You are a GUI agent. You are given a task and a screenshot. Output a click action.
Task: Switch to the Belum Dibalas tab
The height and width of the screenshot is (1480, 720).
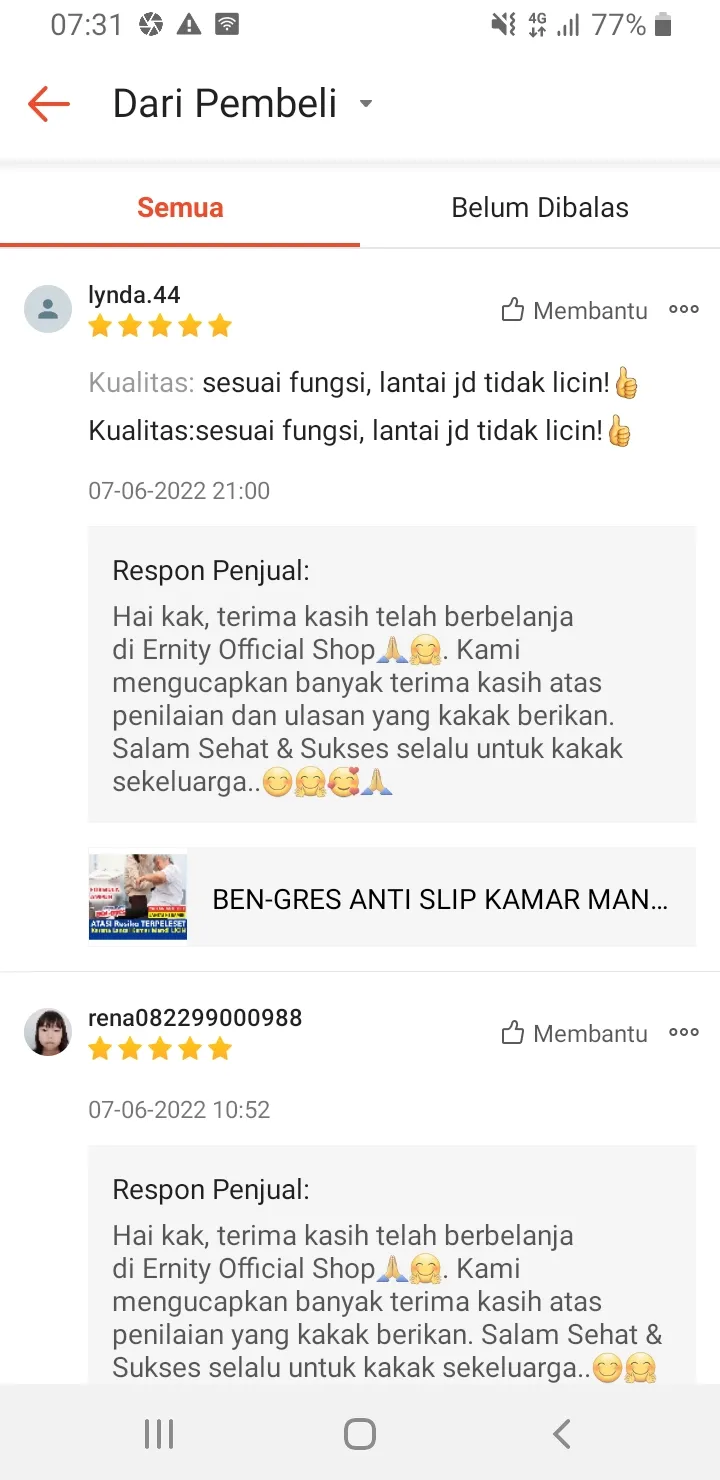540,208
